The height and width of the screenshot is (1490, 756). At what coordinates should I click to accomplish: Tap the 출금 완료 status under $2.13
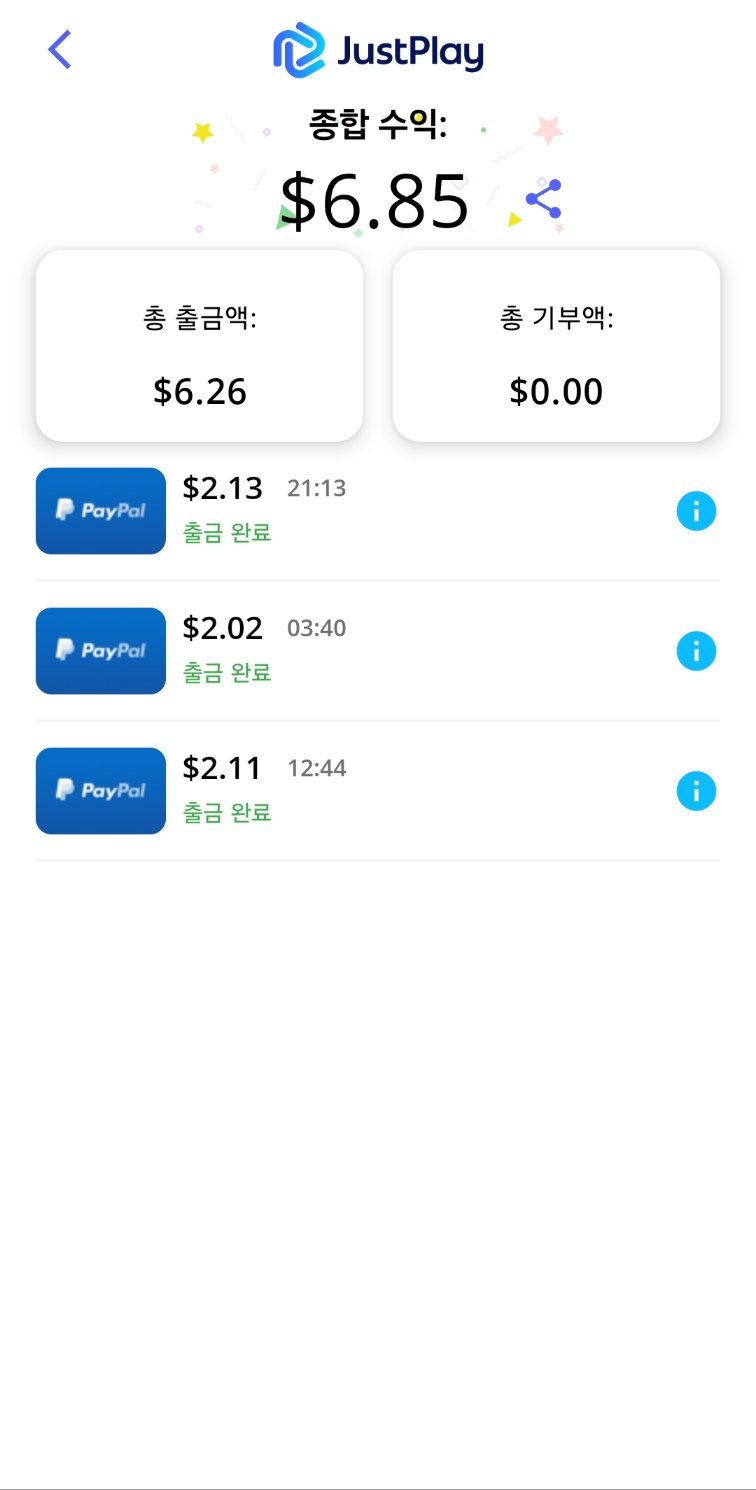(226, 534)
